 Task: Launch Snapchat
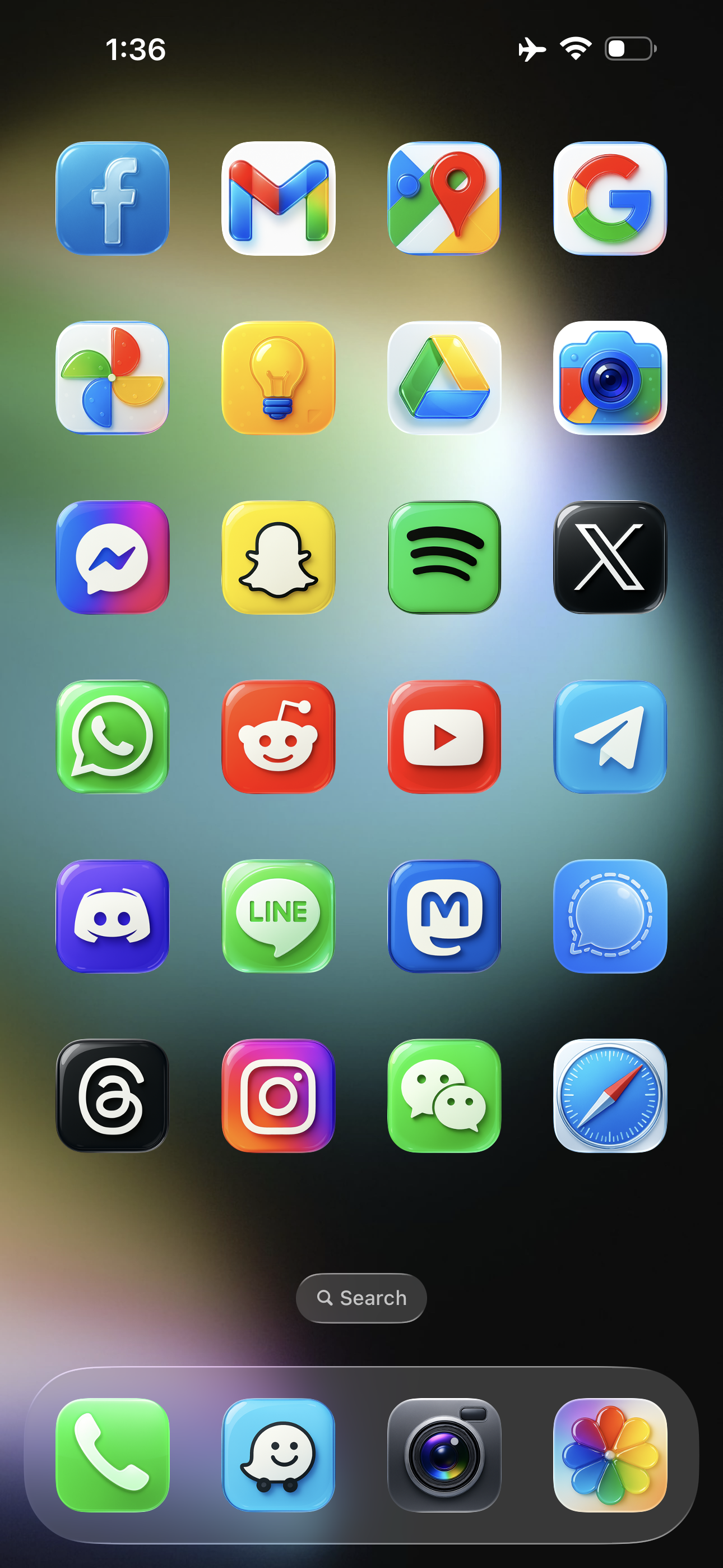(x=278, y=557)
